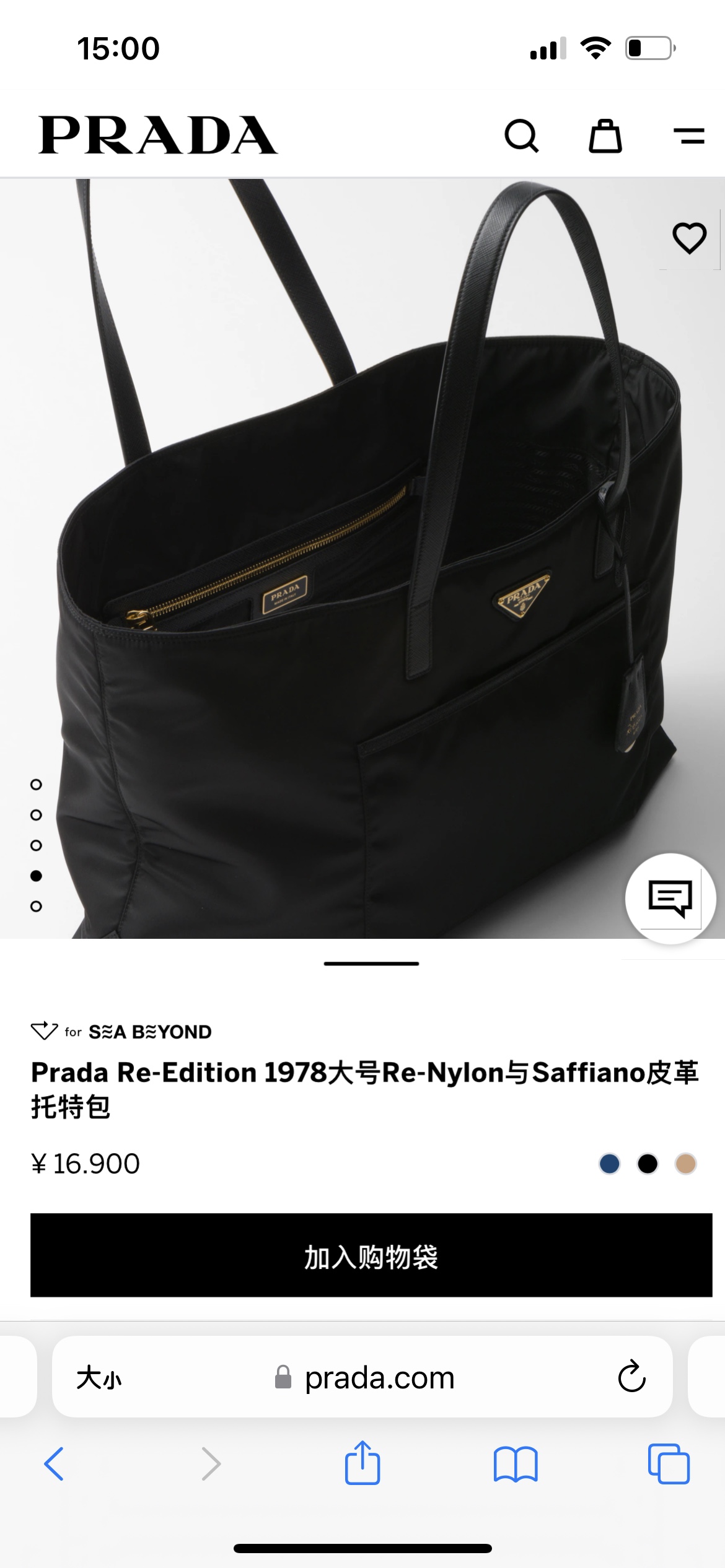Screen dimensions: 725x1568
Task: Open the shopping bag
Action: tap(605, 136)
